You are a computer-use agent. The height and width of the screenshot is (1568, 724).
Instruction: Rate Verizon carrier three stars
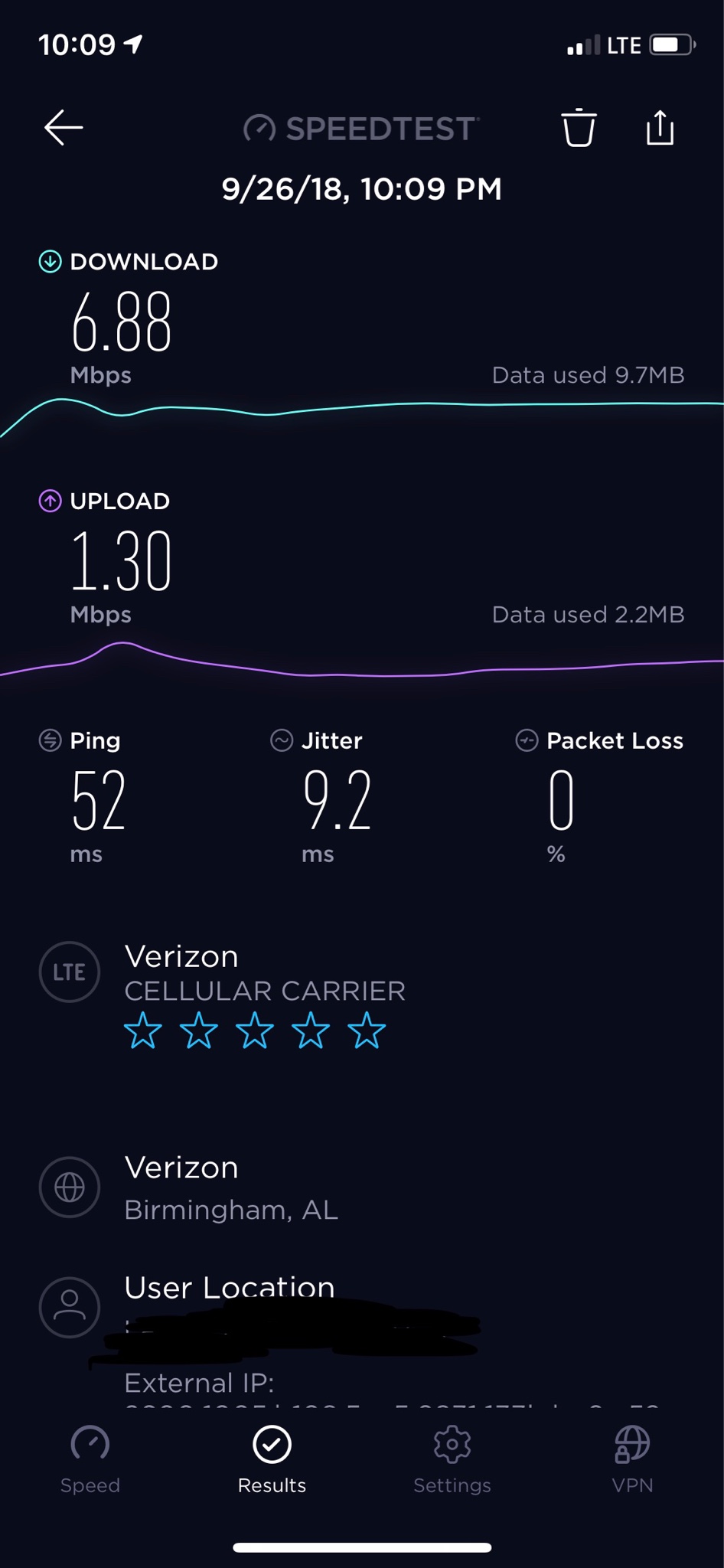click(x=255, y=1030)
